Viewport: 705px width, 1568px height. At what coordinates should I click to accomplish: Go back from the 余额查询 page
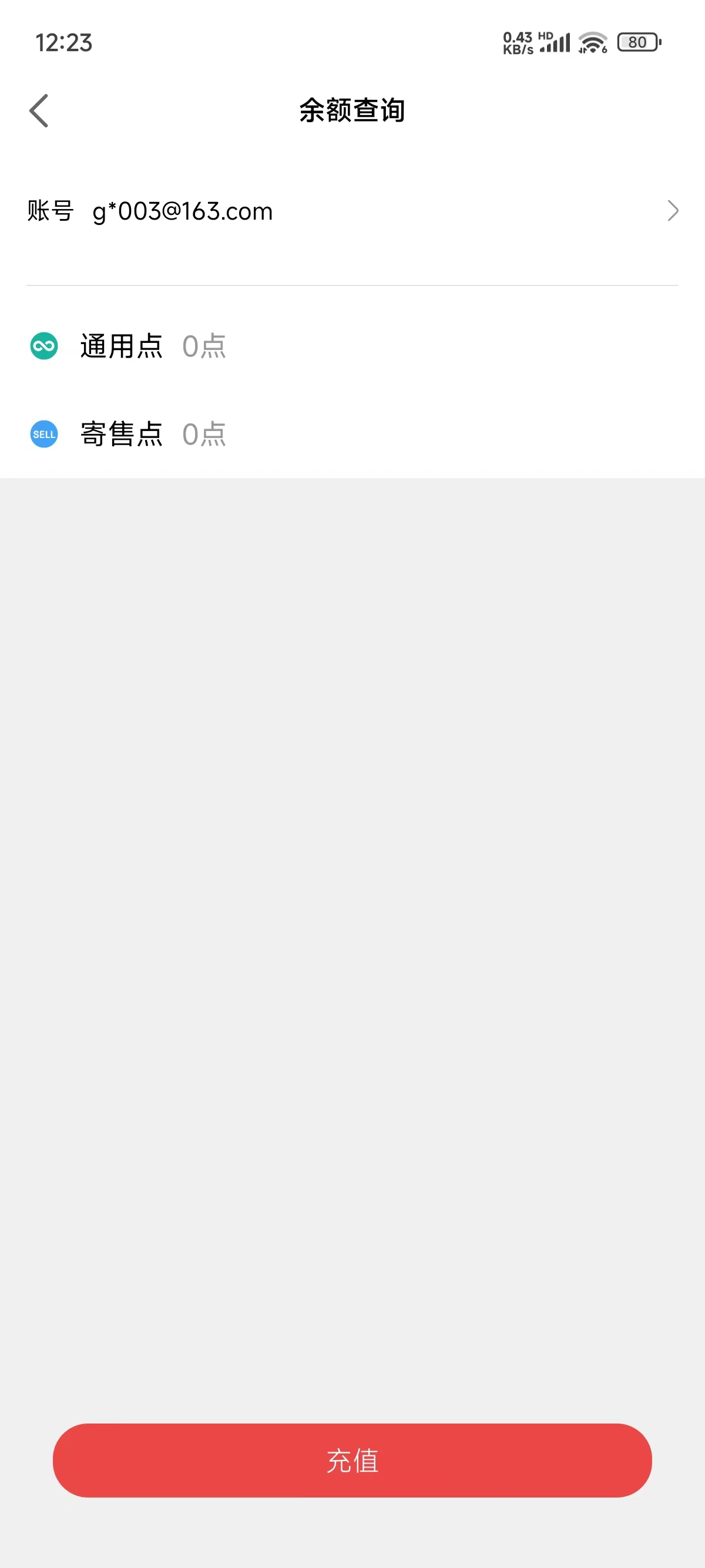(x=39, y=111)
